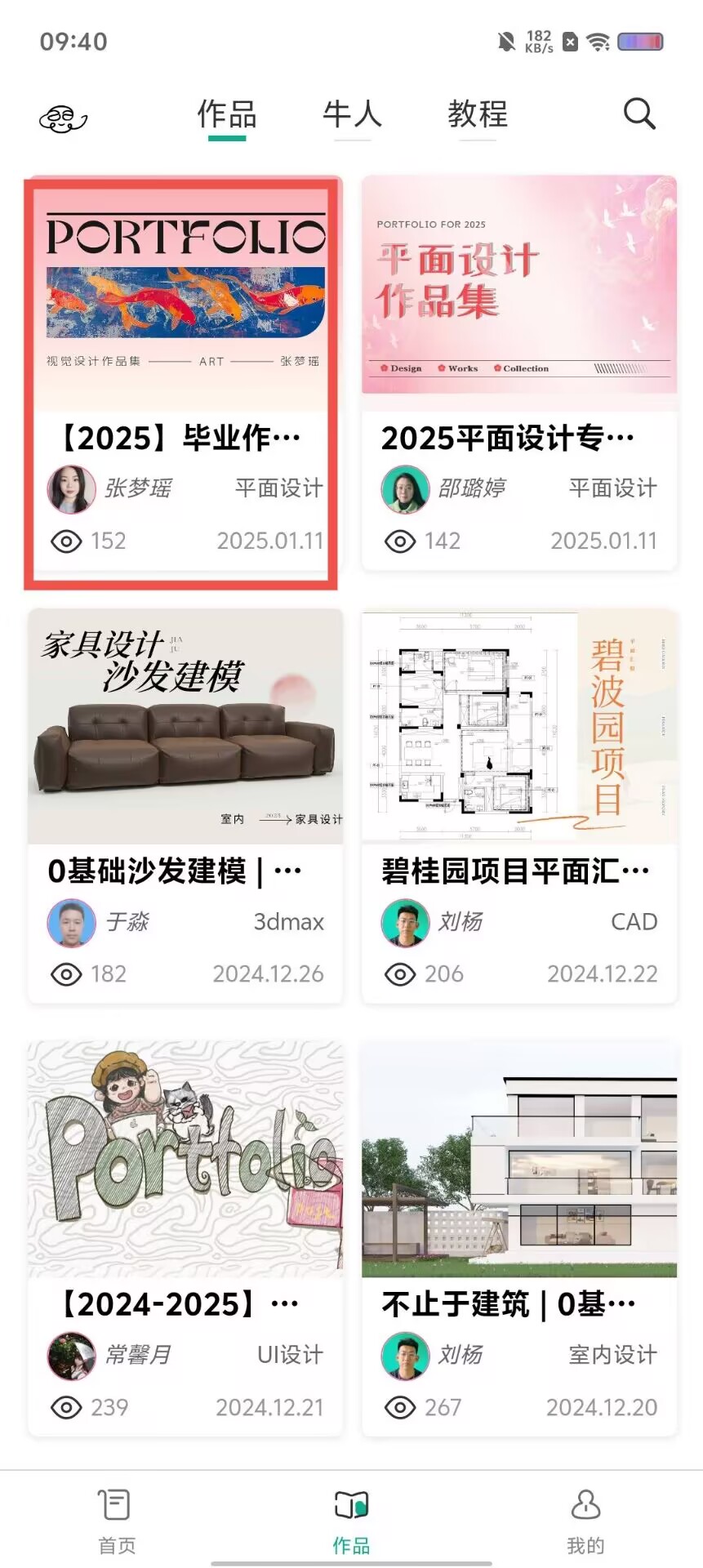Switch to the 牛人 top tab
The height and width of the screenshot is (1568, 703).
point(352,114)
